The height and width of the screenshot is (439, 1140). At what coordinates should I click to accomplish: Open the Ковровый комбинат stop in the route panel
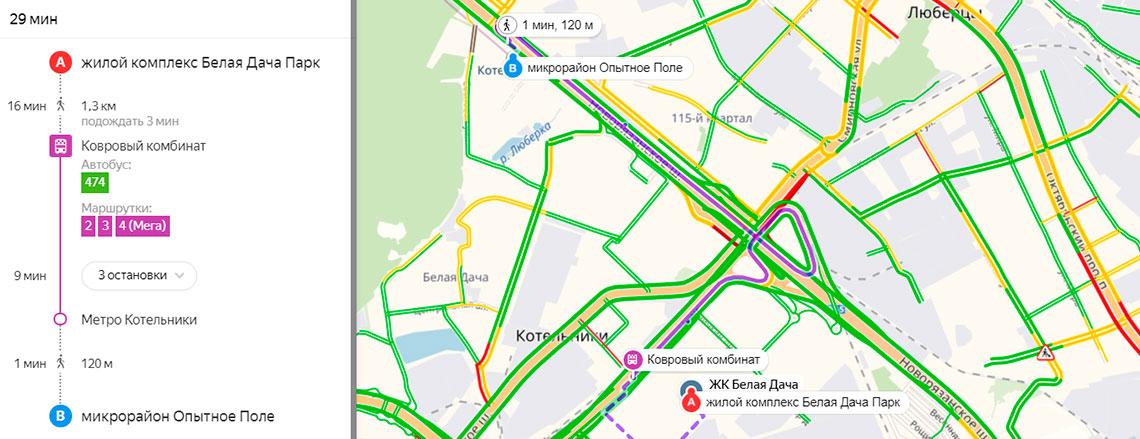(143, 146)
